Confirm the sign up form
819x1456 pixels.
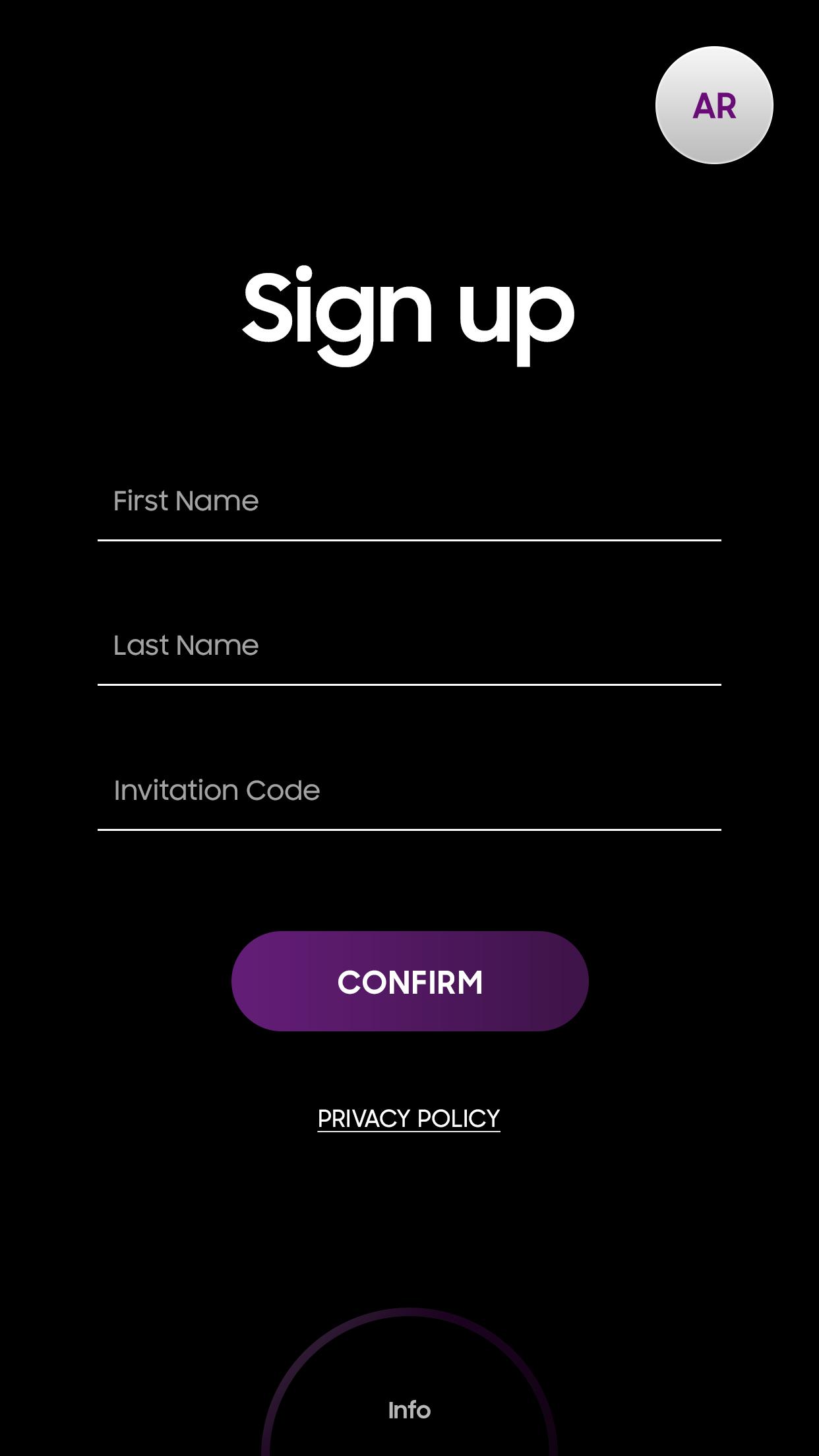coord(409,981)
